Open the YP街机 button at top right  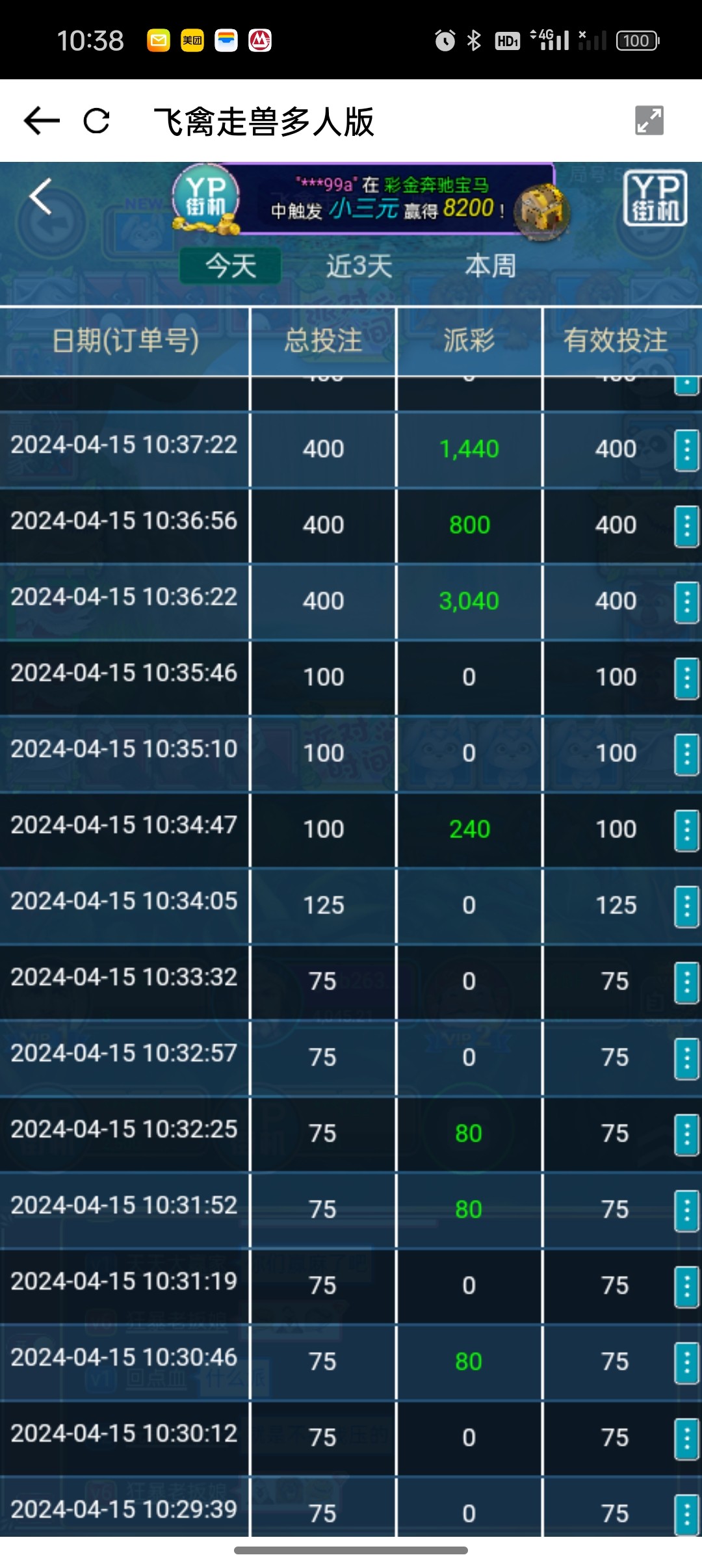pyautogui.click(x=655, y=198)
